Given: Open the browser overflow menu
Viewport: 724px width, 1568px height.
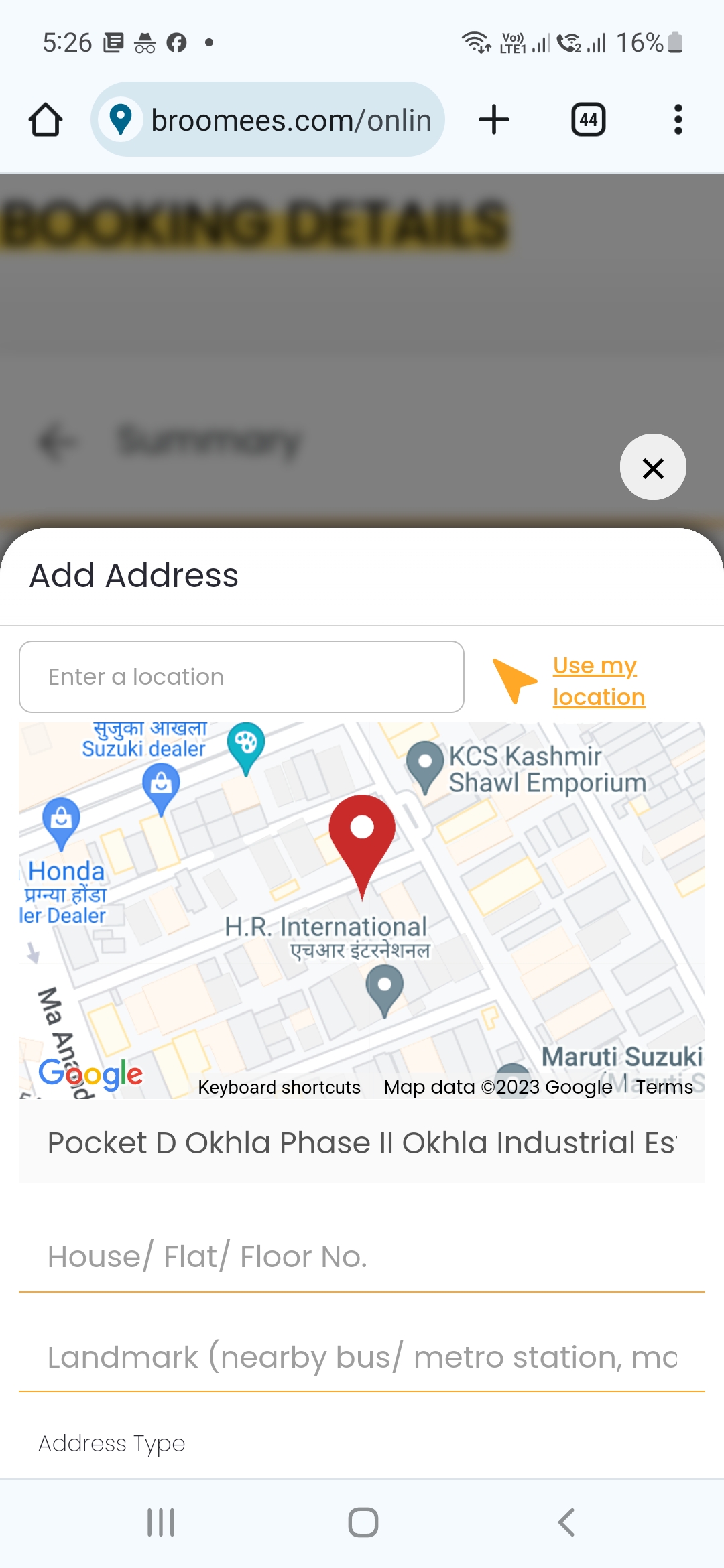Looking at the screenshot, I should (678, 120).
